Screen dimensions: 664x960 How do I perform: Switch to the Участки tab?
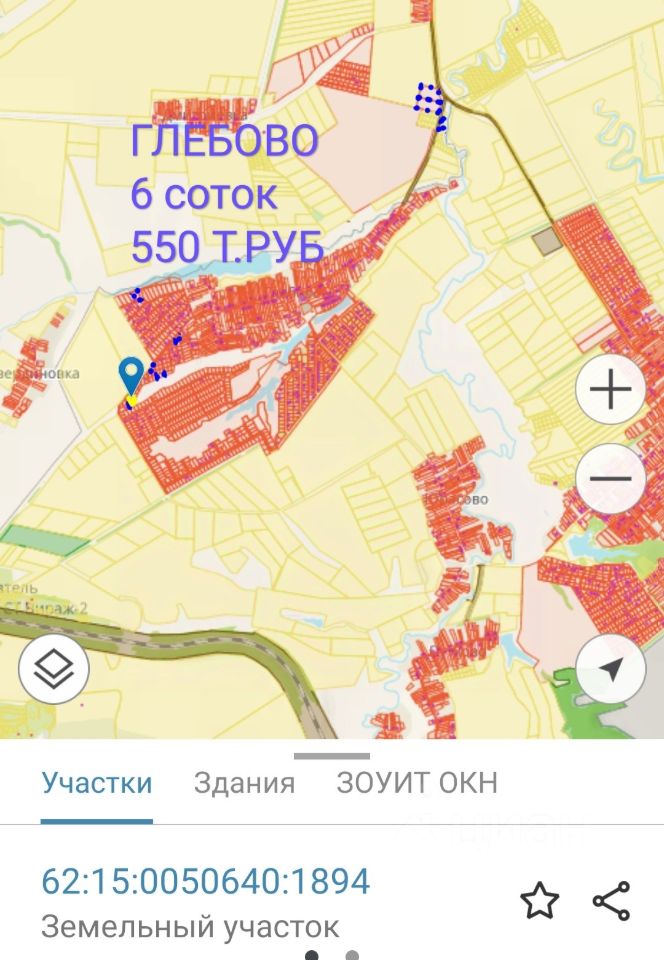click(97, 783)
